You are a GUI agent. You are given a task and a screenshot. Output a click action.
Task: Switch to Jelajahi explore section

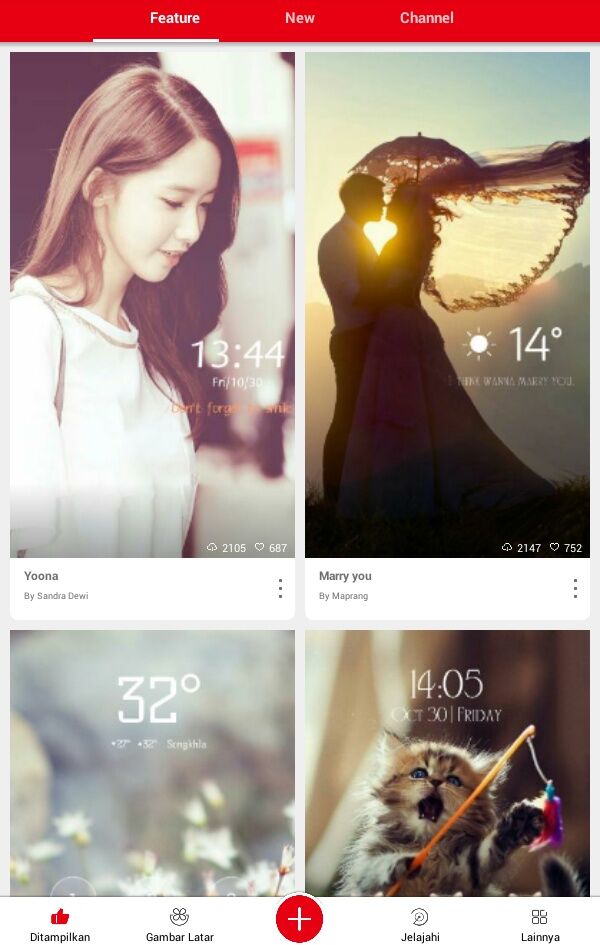pyautogui.click(x=420, y=924)
